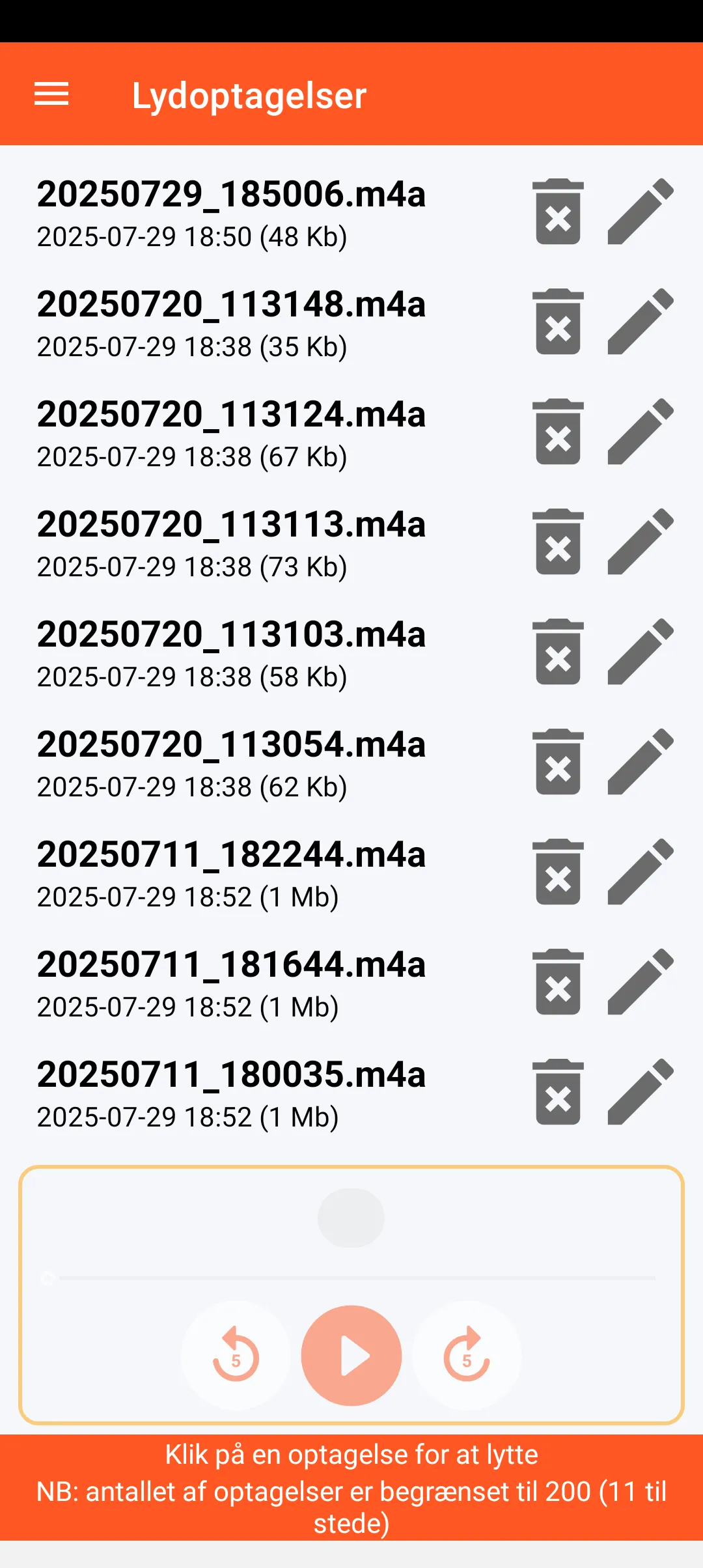
Task: Tap the pencil icon for 20250711_182244.m4a
Action: (641, 872)
